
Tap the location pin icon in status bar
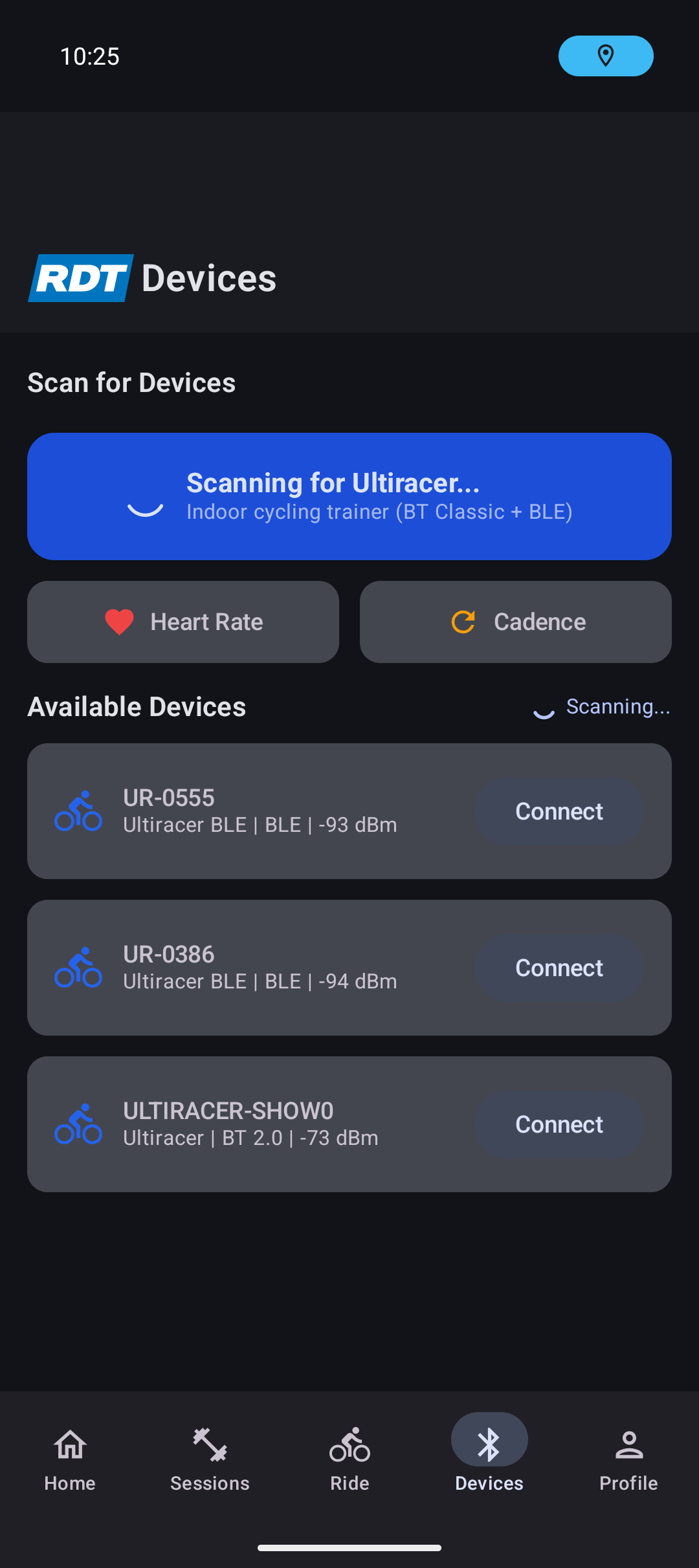coord(606,56)
